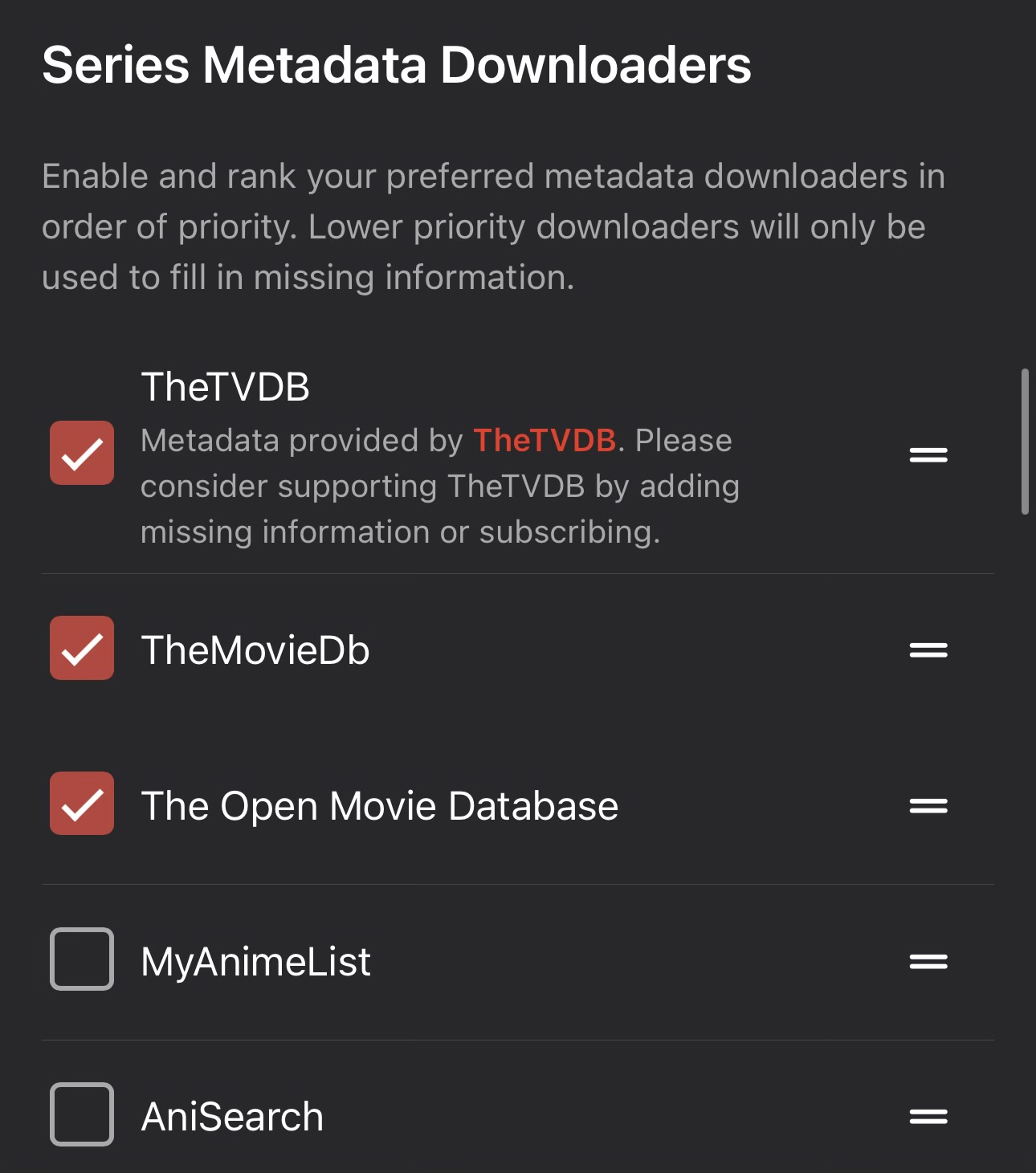Open the red TheTVDB link
The height and width of the screenshot is (1173, 1036).
(x=545, y=441)
